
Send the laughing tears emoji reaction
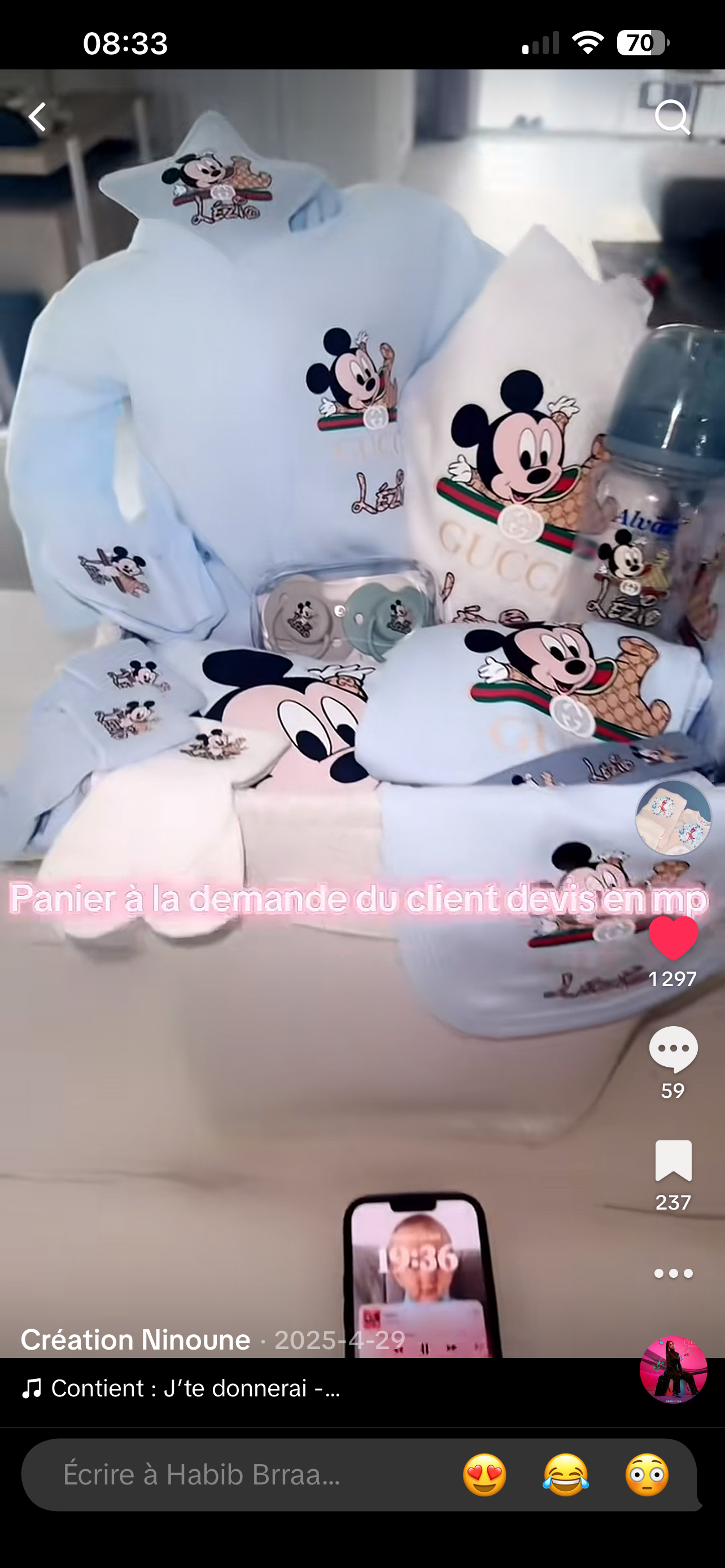coord(566,1474)
